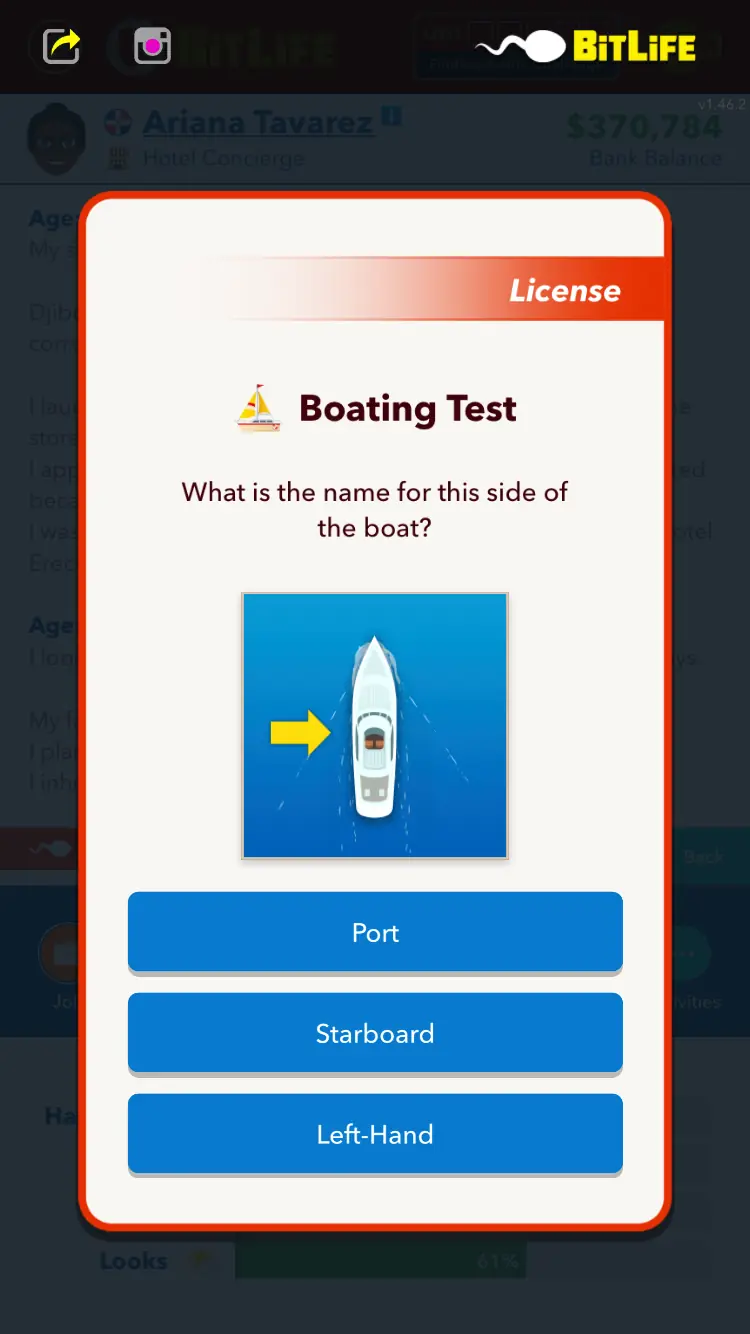The image size is (750, 1334).
Task: Select the Starboard answer
Action: 375,1033
